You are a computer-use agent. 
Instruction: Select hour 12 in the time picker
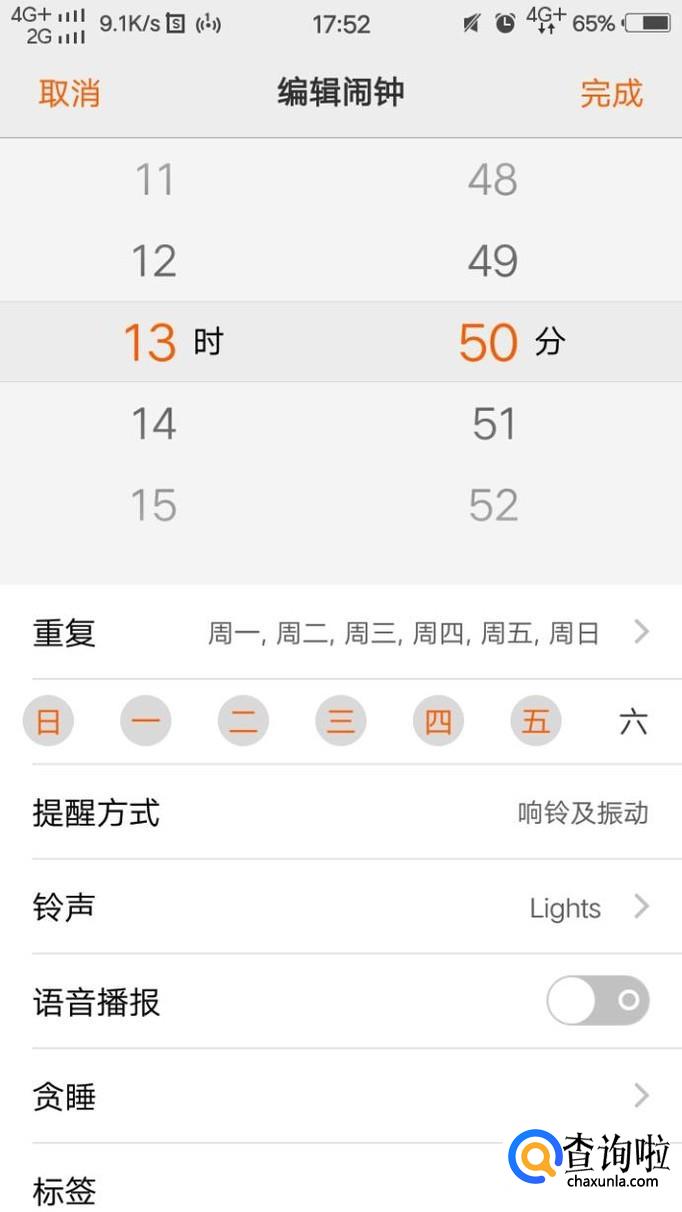tap(154, 261)
